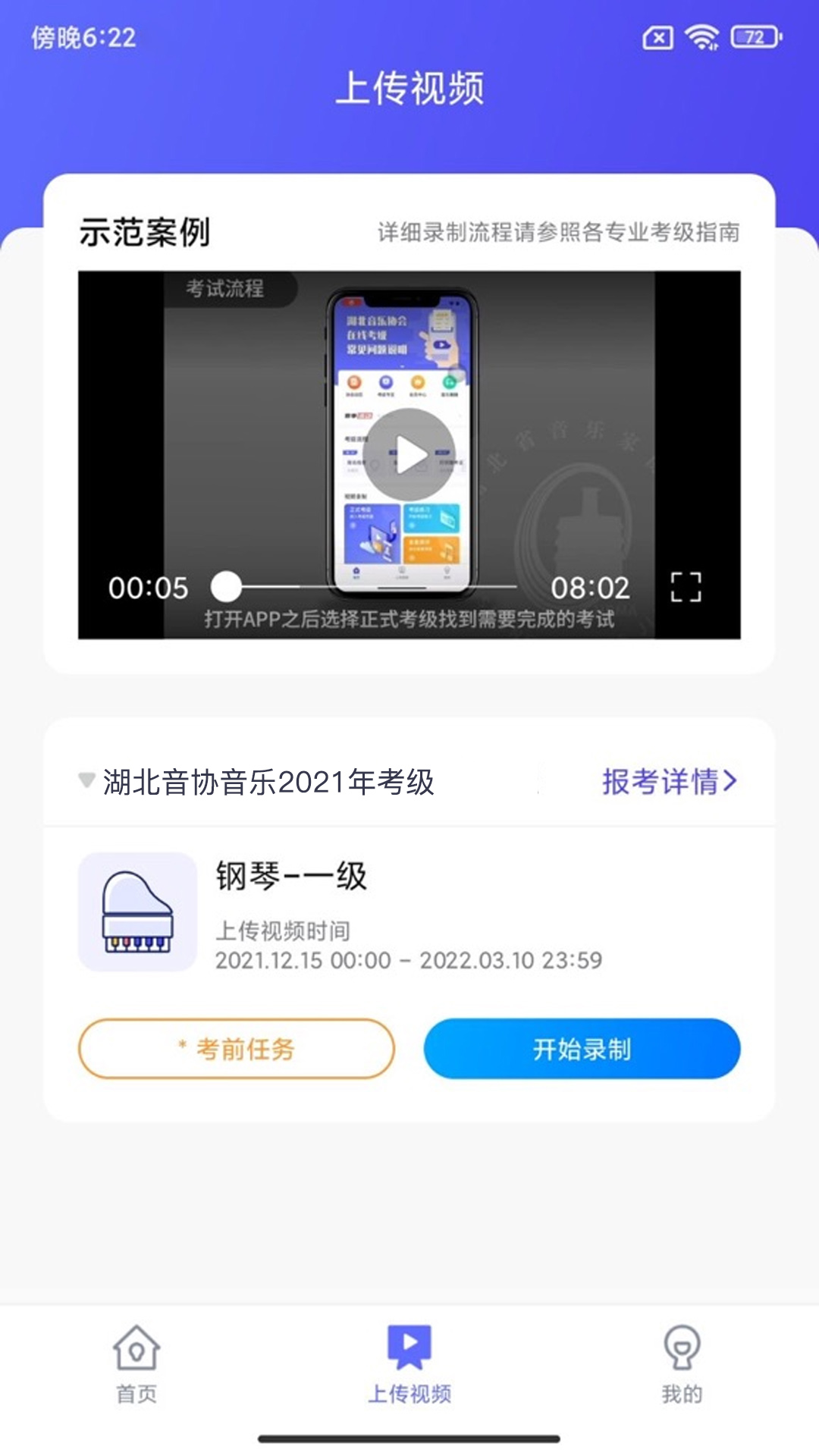The width and height of the screenshot is (819, 1456).
Task: Expand 报考详情 using its chevron arrow
Action: (x=732, y=783)
